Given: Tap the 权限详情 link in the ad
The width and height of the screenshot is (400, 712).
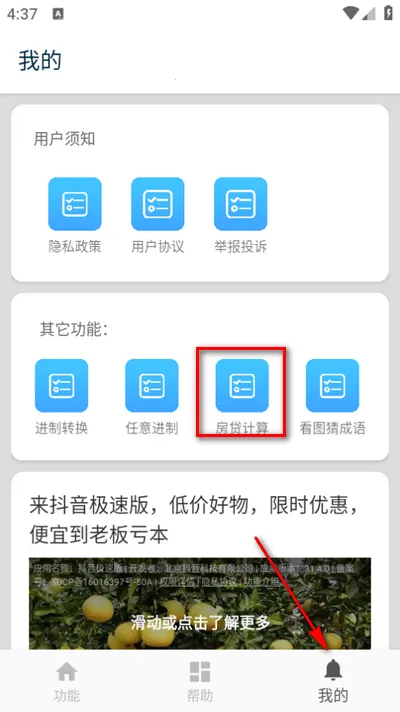Looking at the screenshot, I should pos(175,582).
